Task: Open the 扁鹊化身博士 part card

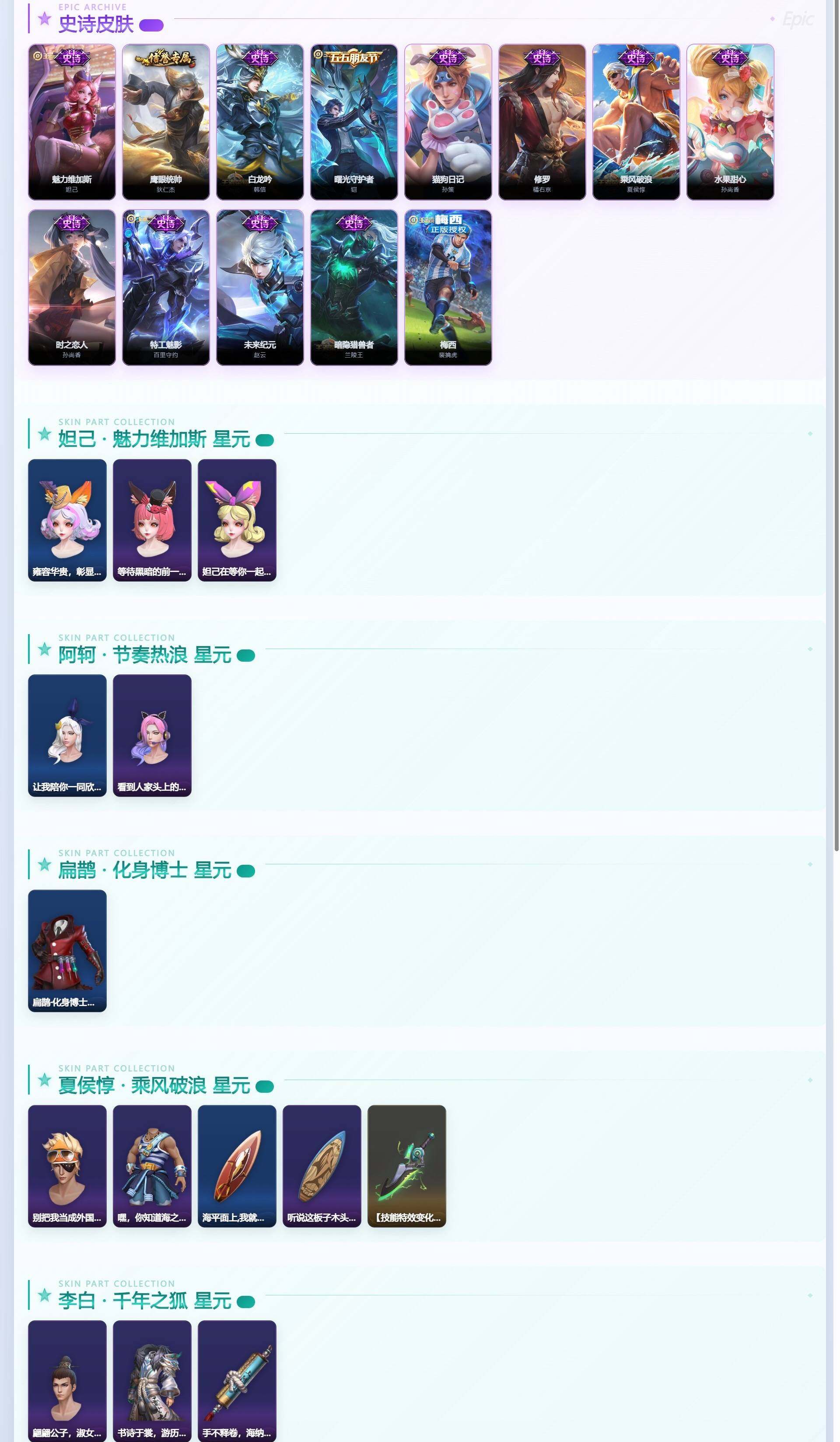Action: [x=67, y=951]
